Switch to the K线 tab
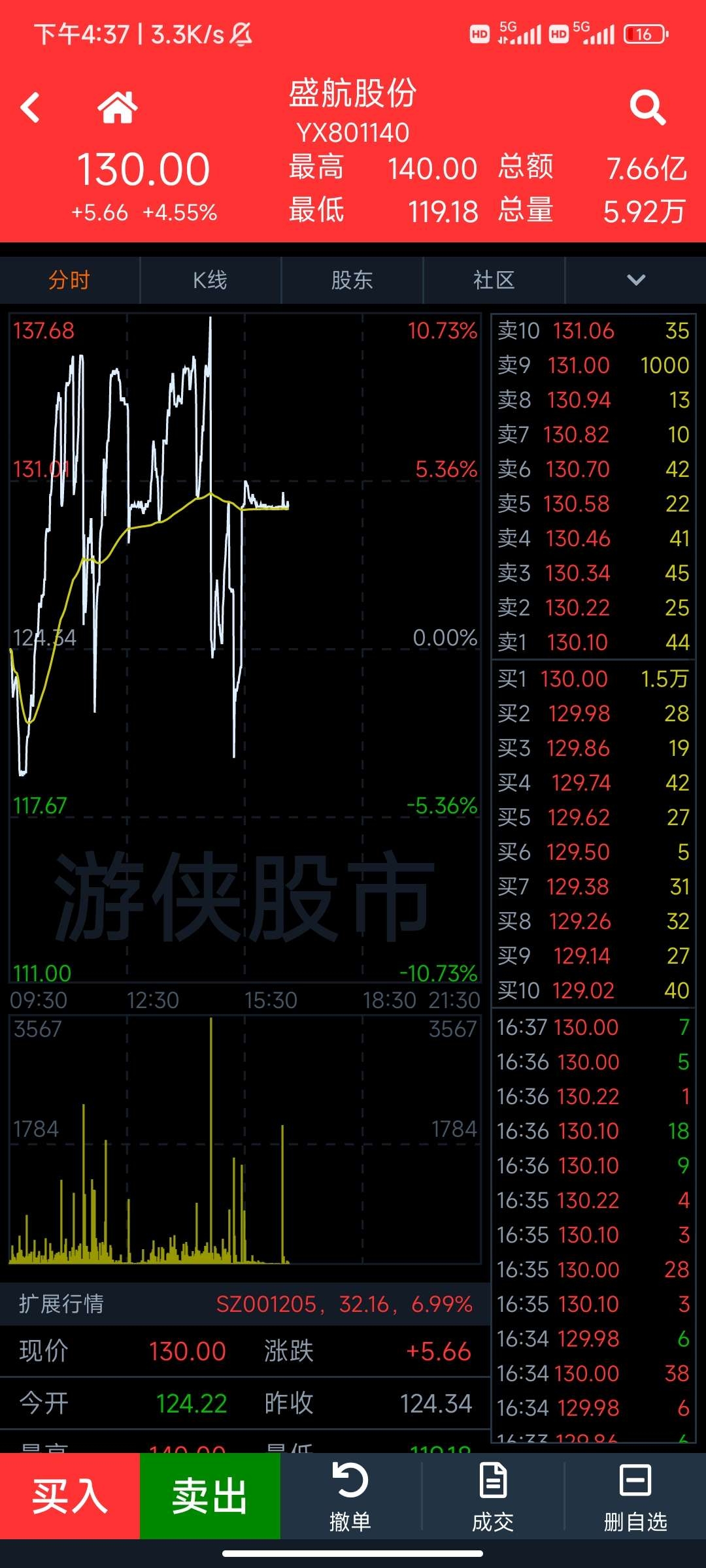This screenshot has height=1568, width=706. click(210, 280)
